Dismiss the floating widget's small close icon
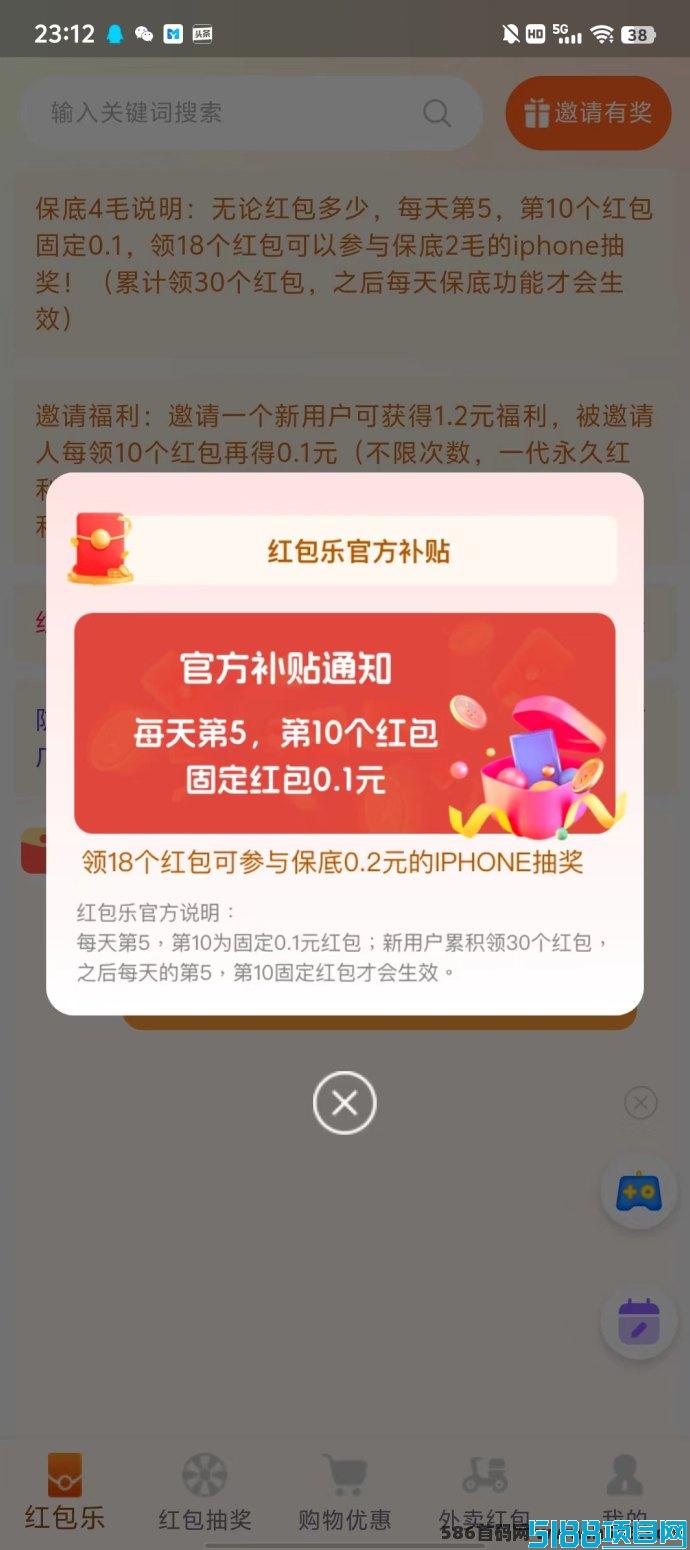The height and width of the screenshot is (1550, 690). pyautogui.click(x=641, y=1103)
